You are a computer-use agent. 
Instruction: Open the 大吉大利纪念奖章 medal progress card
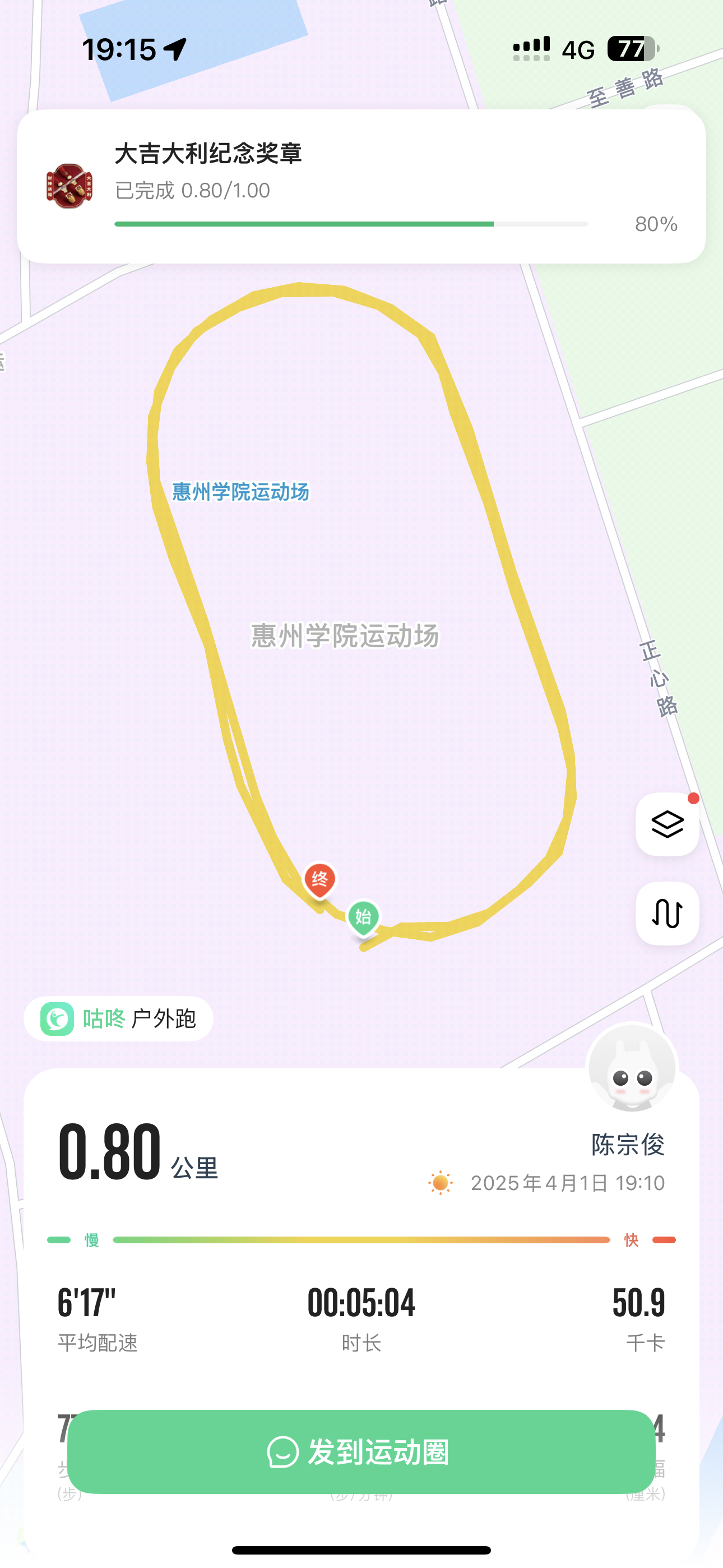361,186
